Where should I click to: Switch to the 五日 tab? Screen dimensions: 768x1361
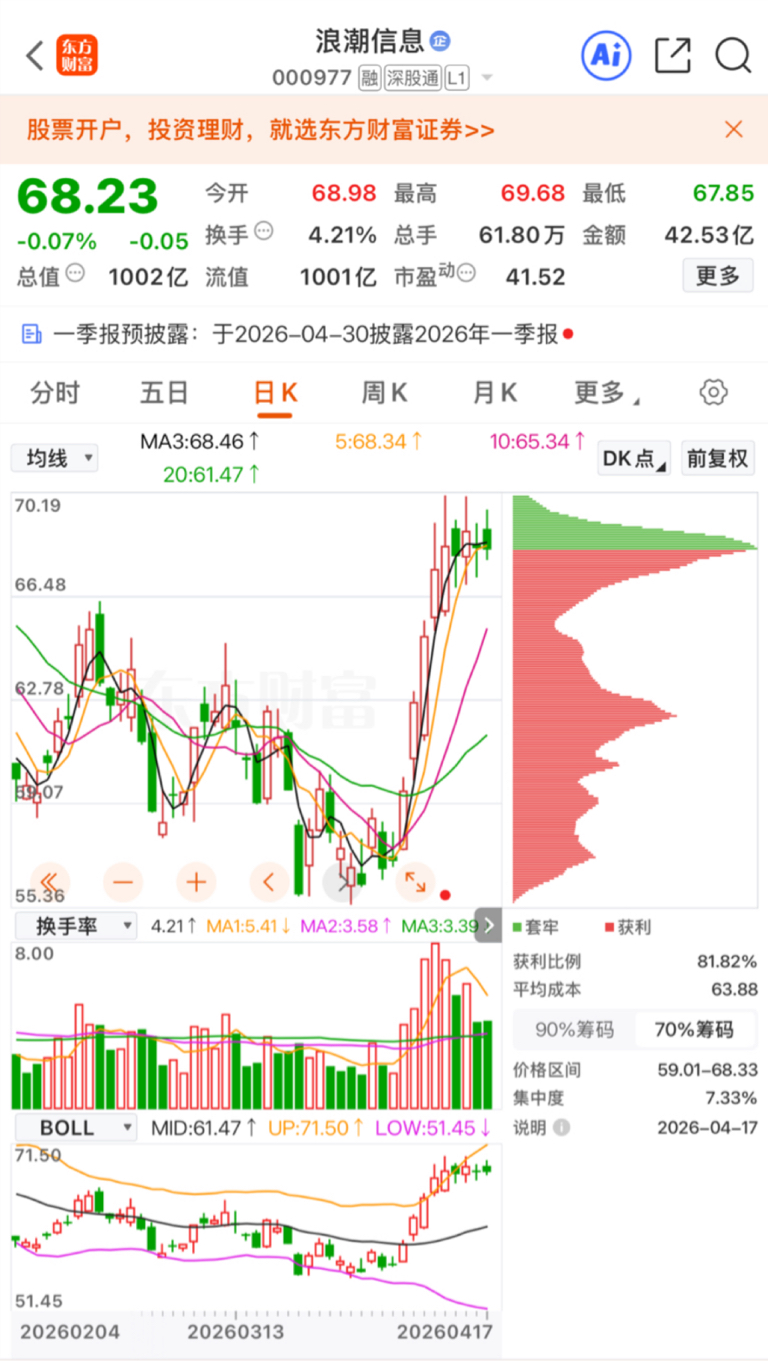coord(164,392)
